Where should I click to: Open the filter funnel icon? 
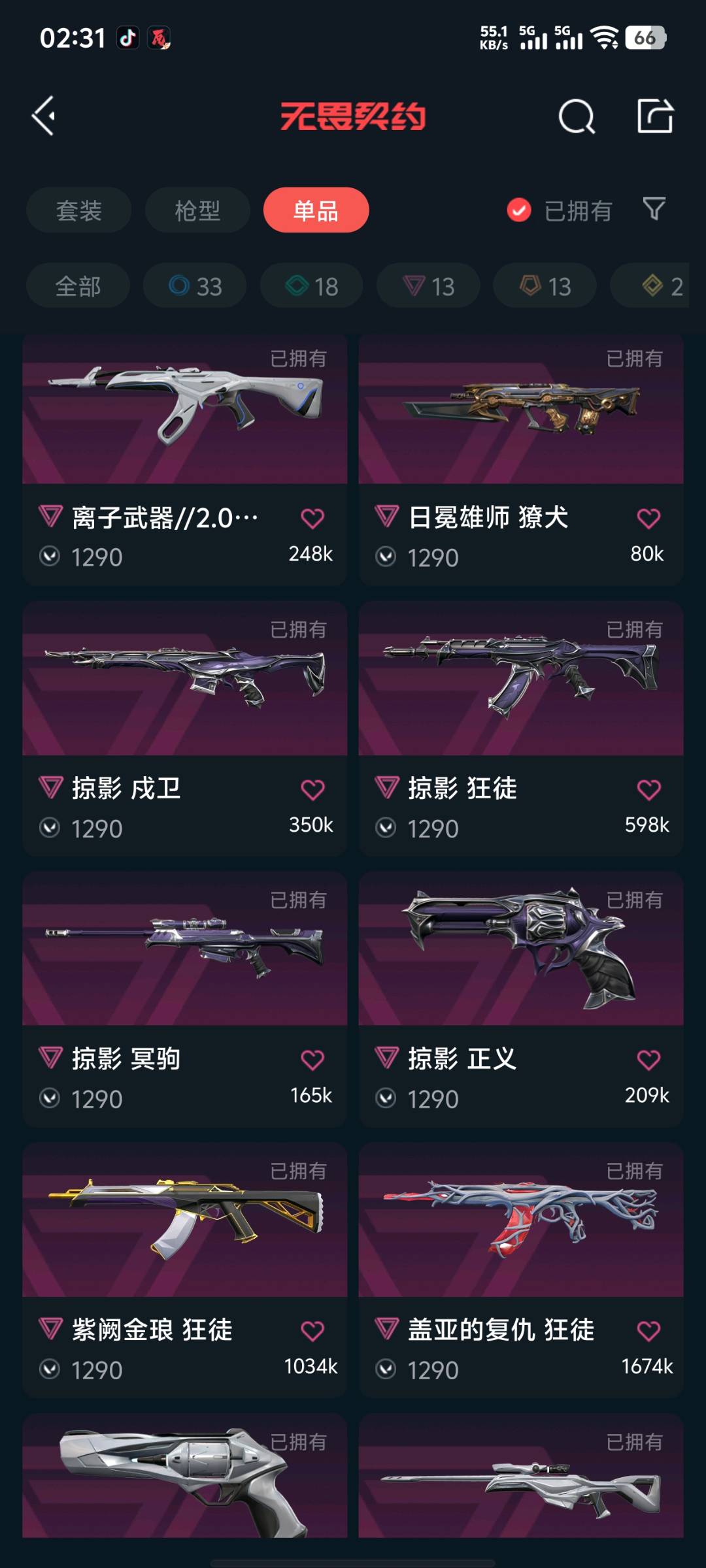pos(654,209)
